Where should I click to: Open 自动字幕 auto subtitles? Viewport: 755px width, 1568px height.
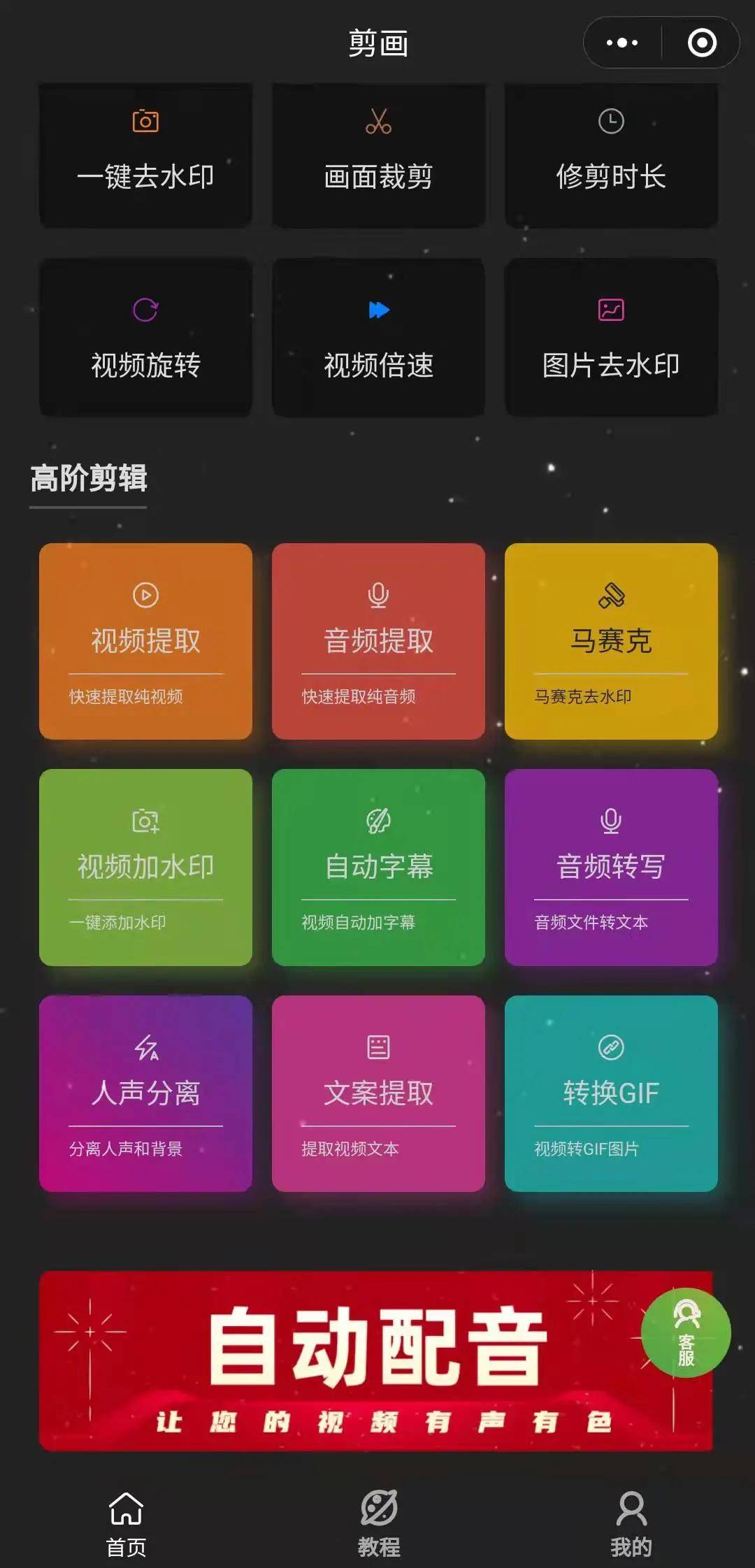[378, 867]
